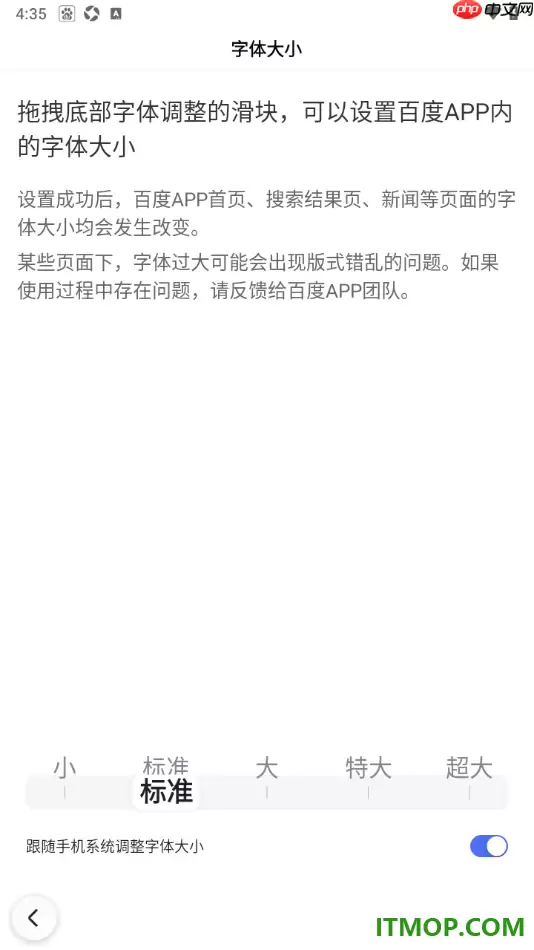Disable 跟随手机系统调整字体大小 switch
This screenshot has height=950, width=534.
(489, 846)
